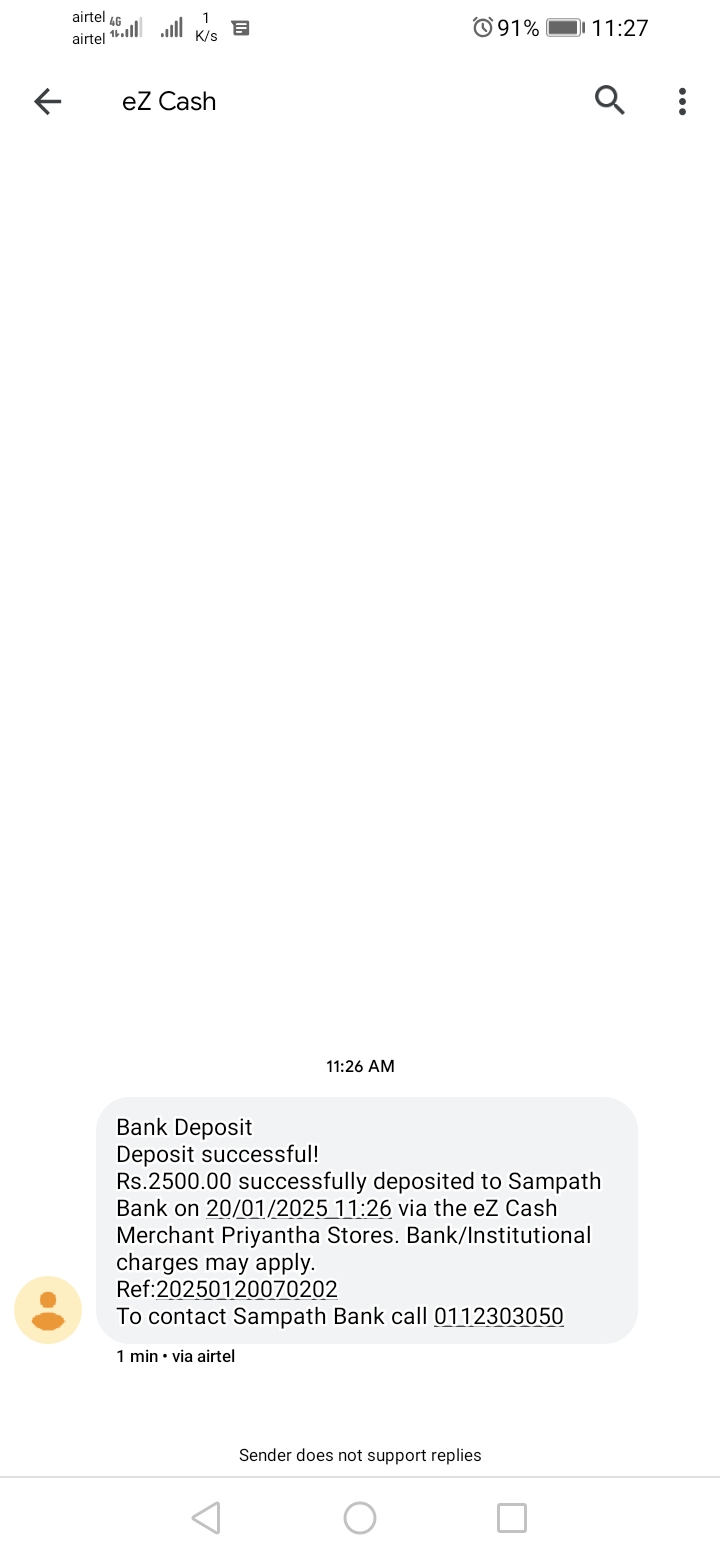Open the sender's contact avatar

[47, 1309]
